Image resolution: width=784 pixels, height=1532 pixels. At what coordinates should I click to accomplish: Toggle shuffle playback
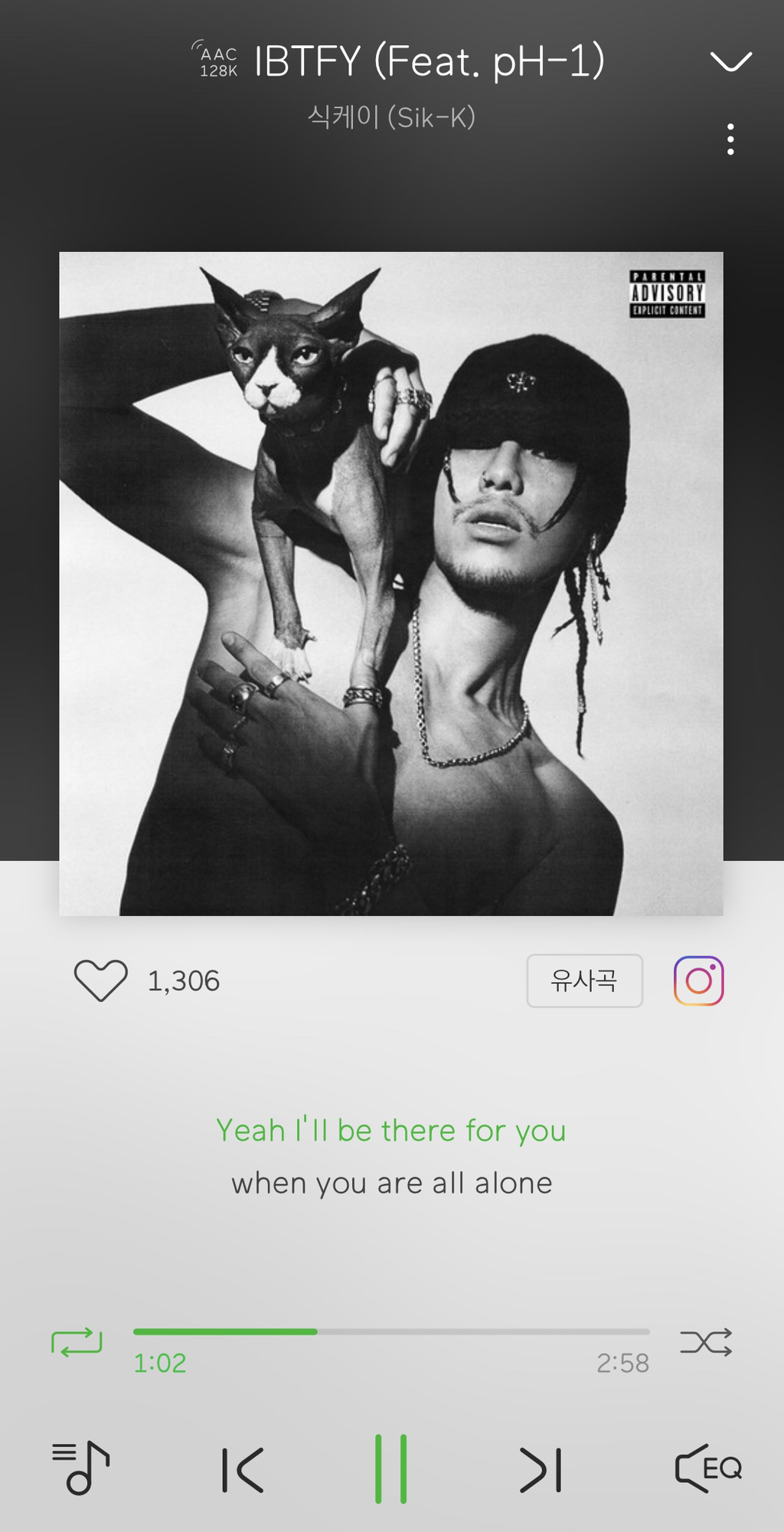[x=706, y=1342]
